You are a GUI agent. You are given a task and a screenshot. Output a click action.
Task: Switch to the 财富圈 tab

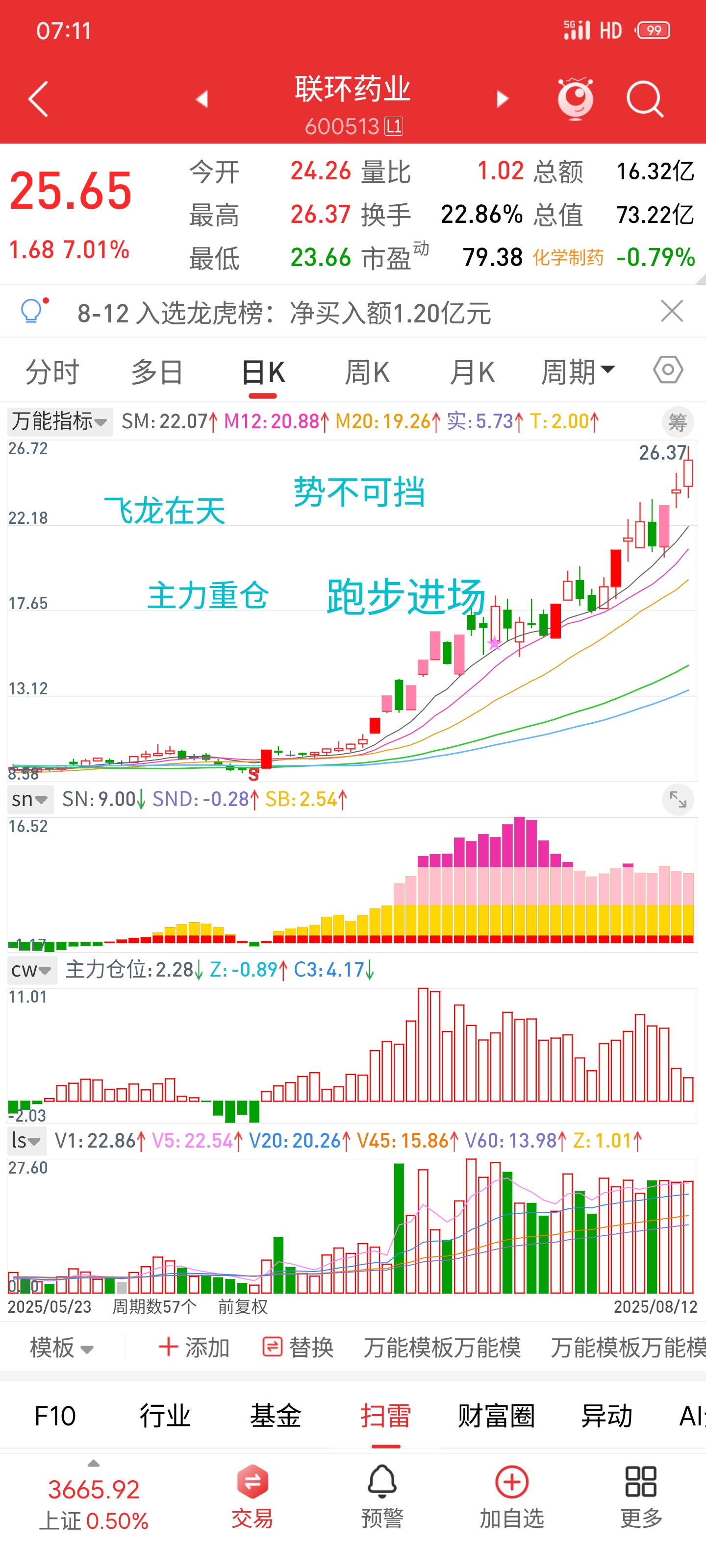(496, 1416)
